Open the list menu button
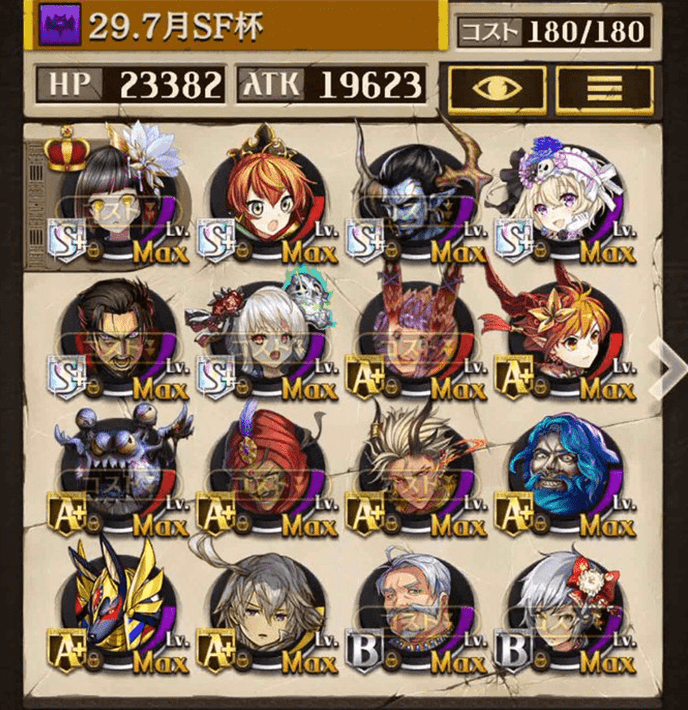This screenshot has height=710, width=688. click(604, 87)
